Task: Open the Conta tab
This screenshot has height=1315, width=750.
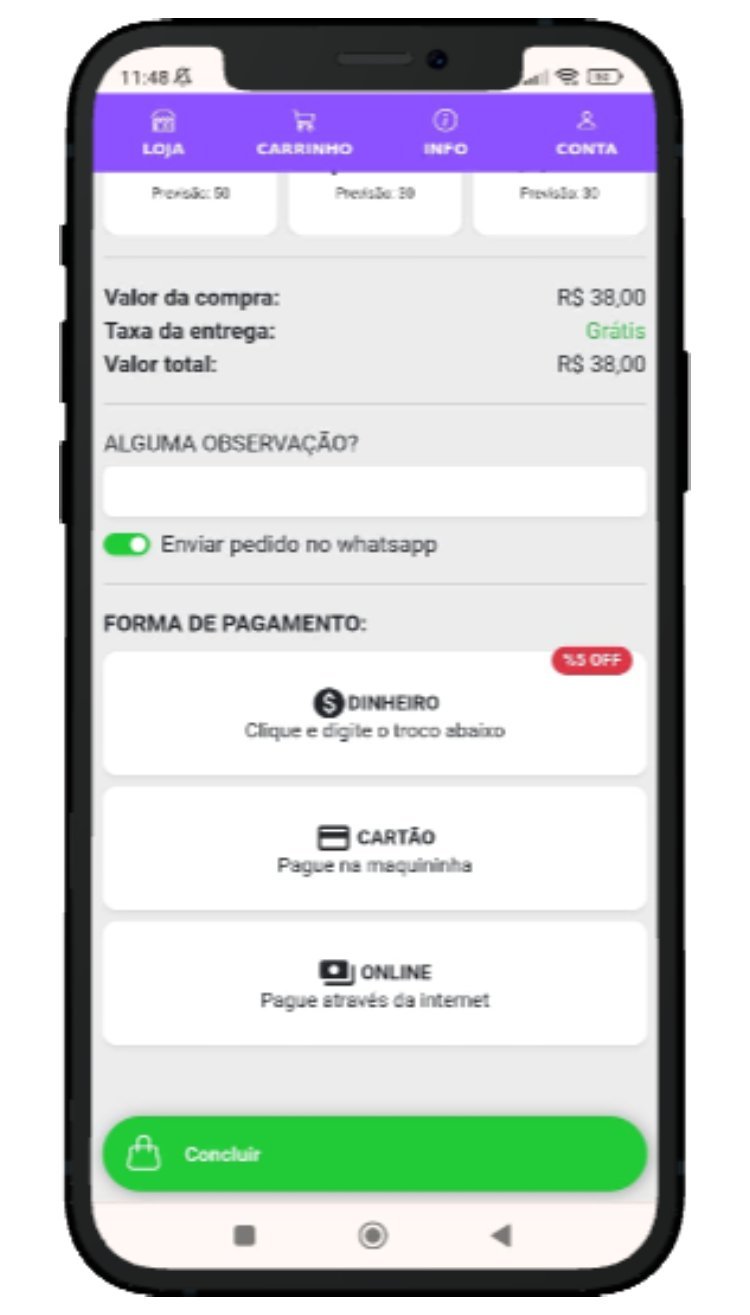Action: 586,134
